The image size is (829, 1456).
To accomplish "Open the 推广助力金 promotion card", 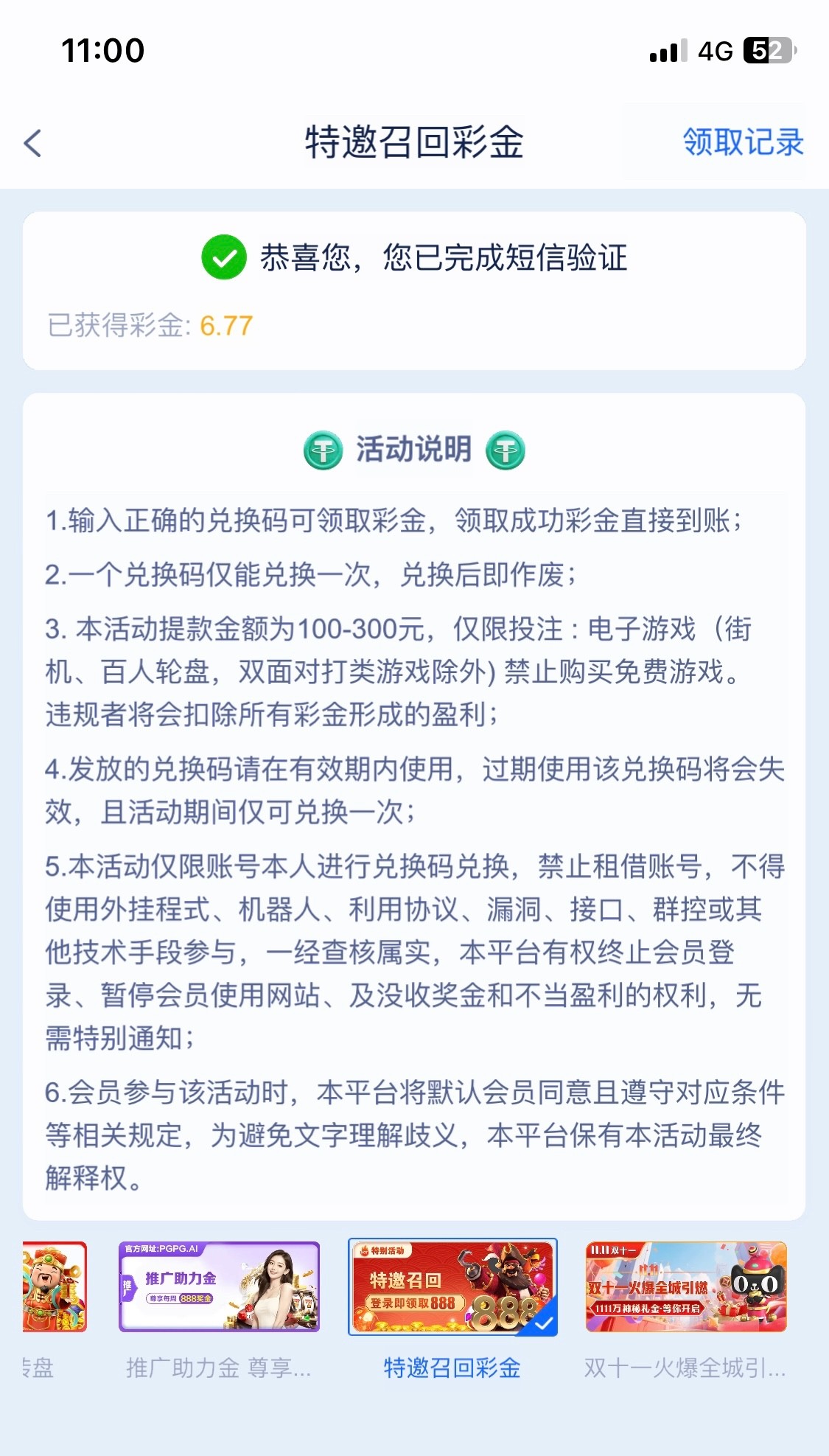I will 219,1287.
